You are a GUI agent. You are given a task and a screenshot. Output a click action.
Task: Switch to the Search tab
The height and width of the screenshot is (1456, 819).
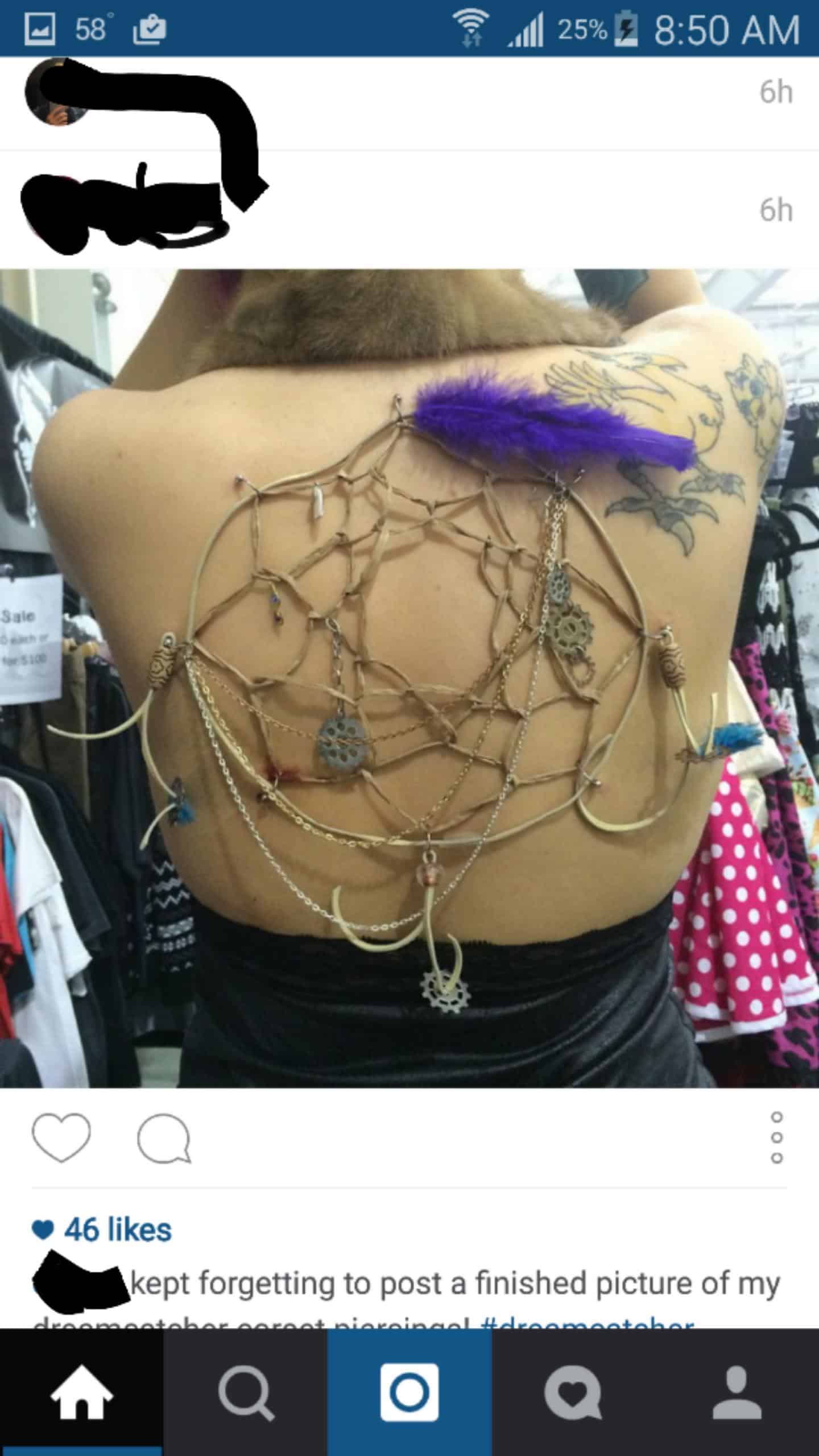tap(245, 1392)
